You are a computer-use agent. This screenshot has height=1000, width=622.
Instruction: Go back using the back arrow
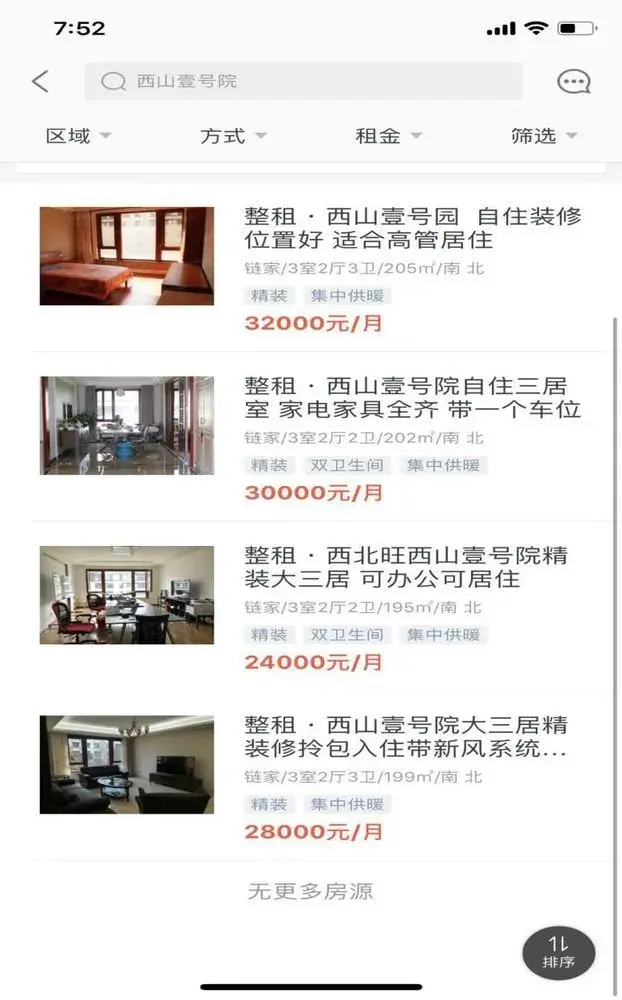(40, 82)
